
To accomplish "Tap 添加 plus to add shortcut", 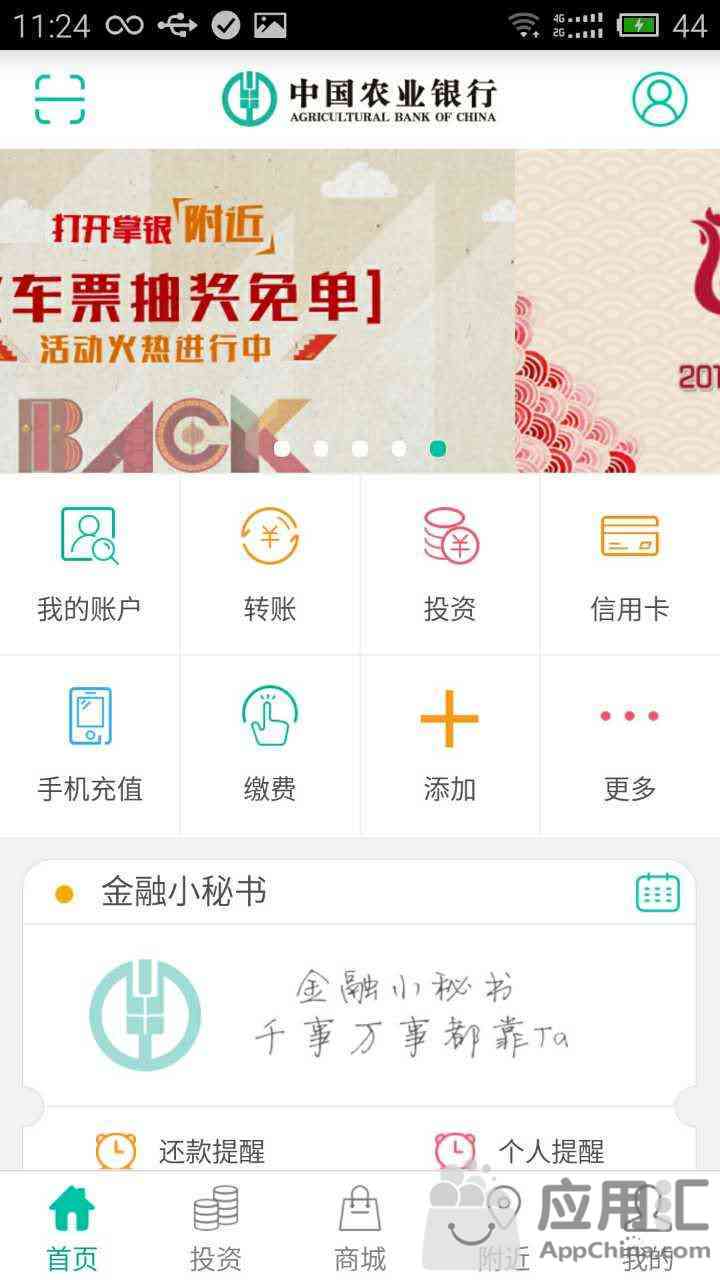I will point(450,745).
